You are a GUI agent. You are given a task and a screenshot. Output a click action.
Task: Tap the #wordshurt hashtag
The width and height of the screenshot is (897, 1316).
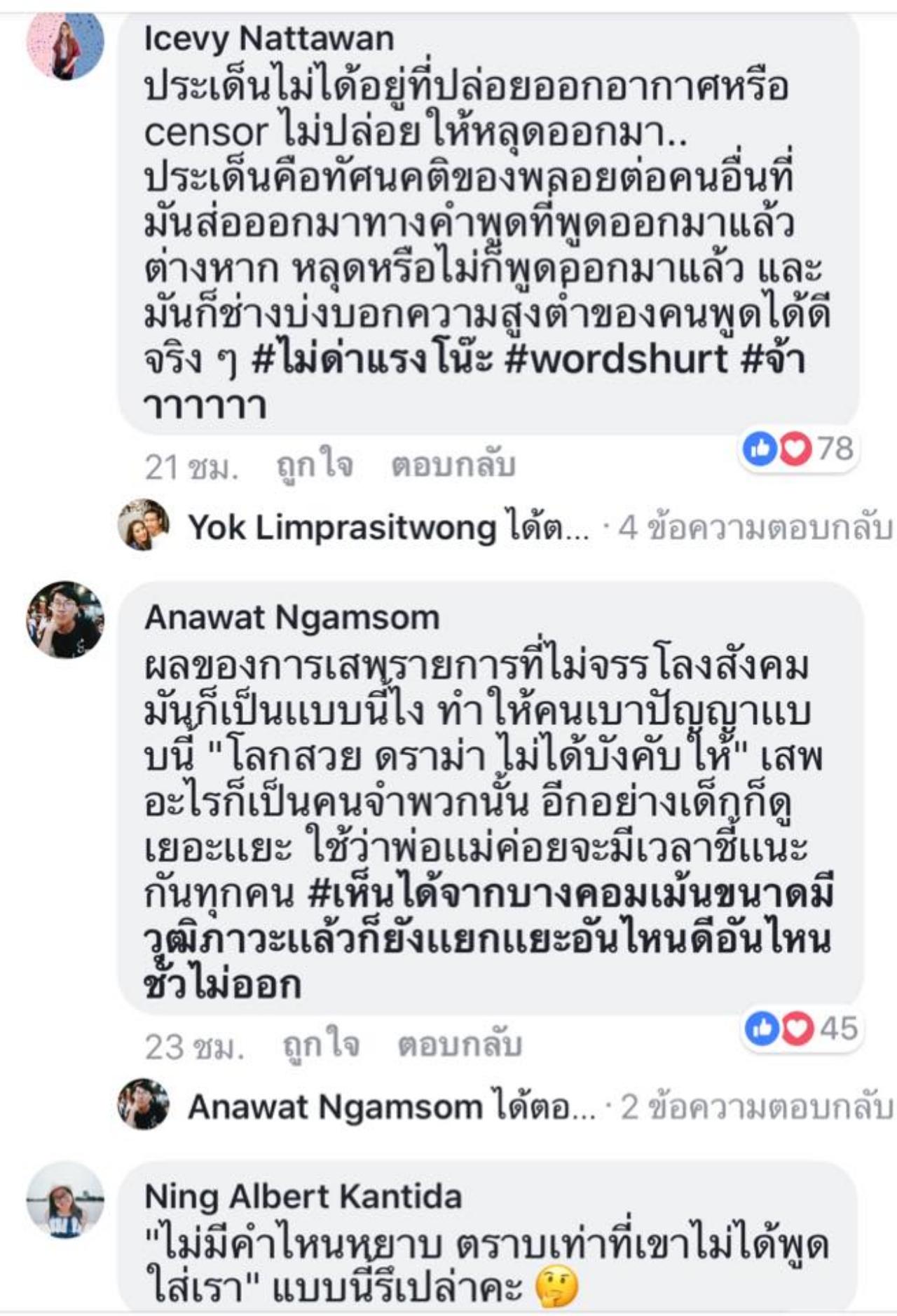(x=615, y=360)
